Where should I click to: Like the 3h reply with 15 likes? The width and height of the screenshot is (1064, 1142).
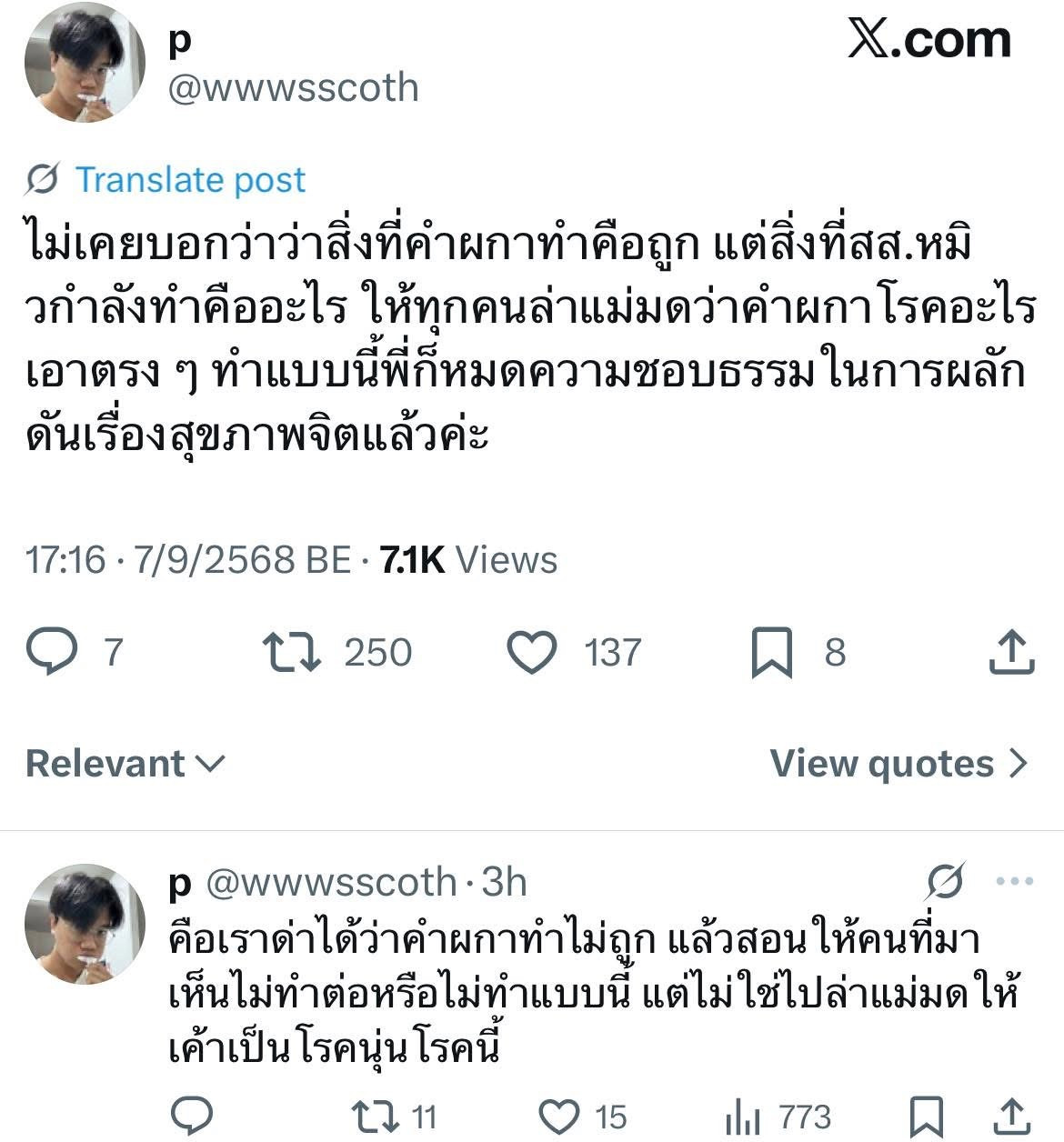point(559,1116)
